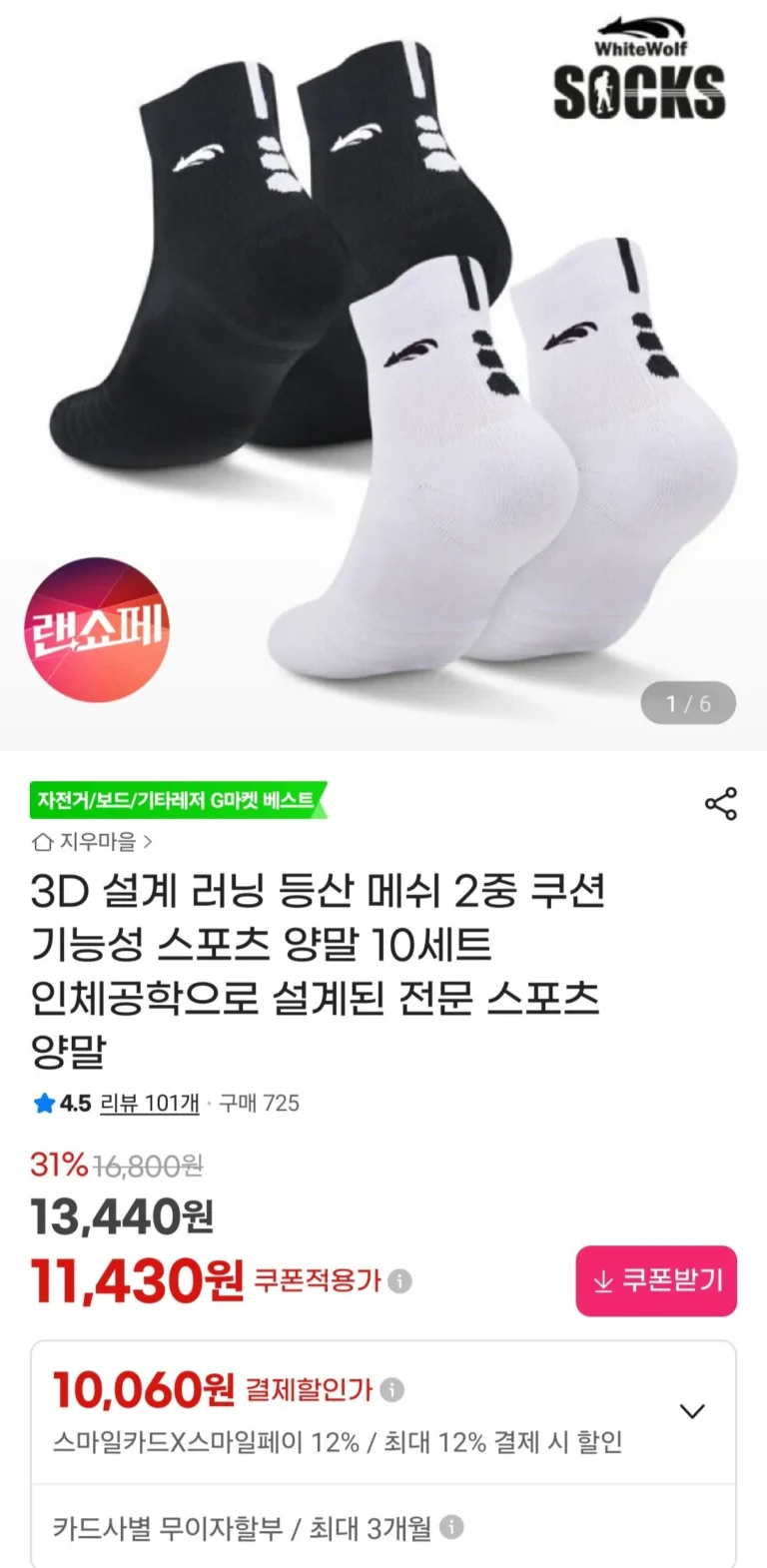The width and height of the screenshot is (767, 1568).
Task: Open info for 카드사별 무이자할부
Action: (451, 1526)
